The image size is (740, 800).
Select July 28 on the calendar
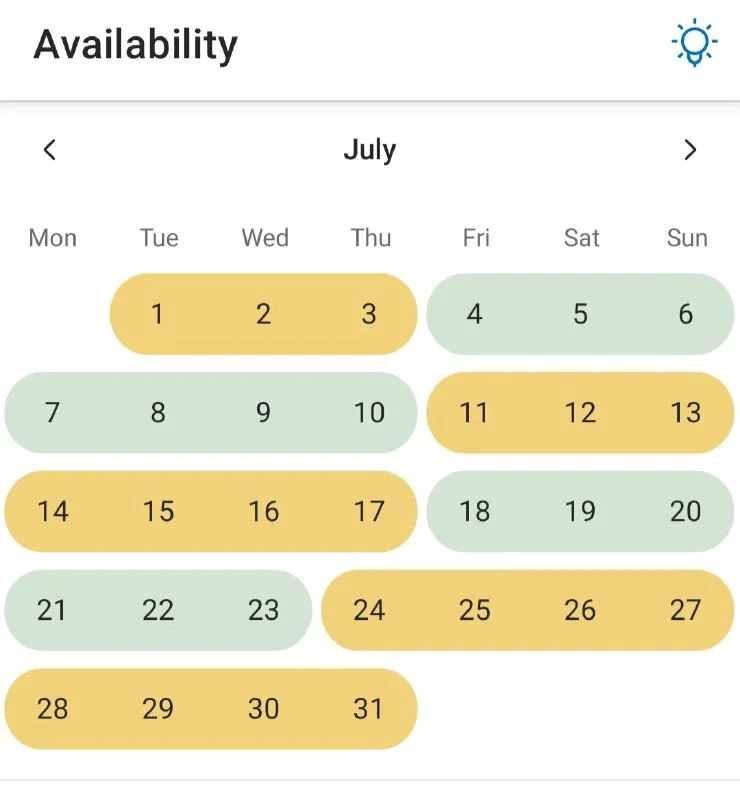(x=52, y=709)
